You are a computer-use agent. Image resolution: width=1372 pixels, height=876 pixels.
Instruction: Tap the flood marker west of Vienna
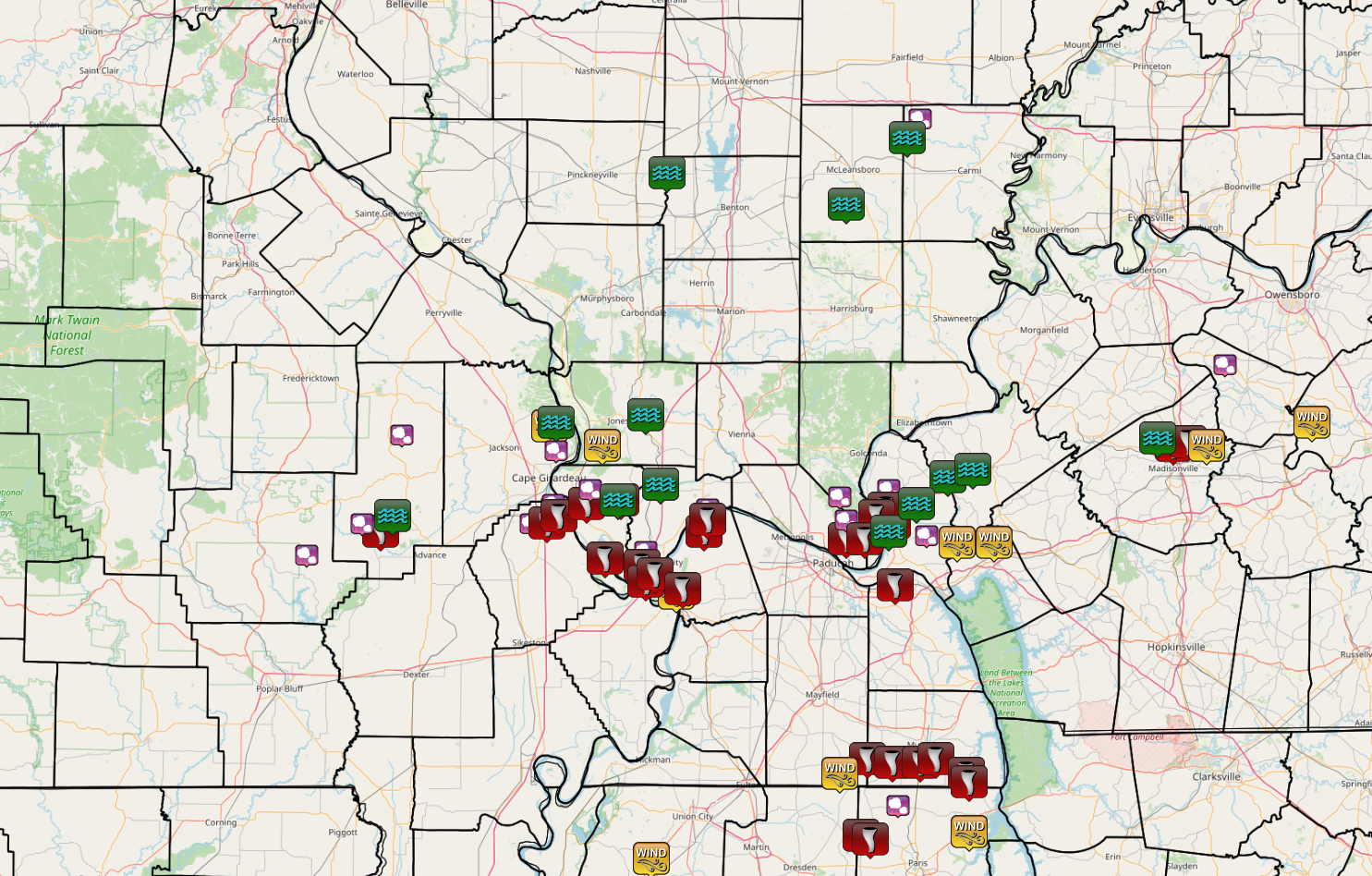(x=645, y=415)
